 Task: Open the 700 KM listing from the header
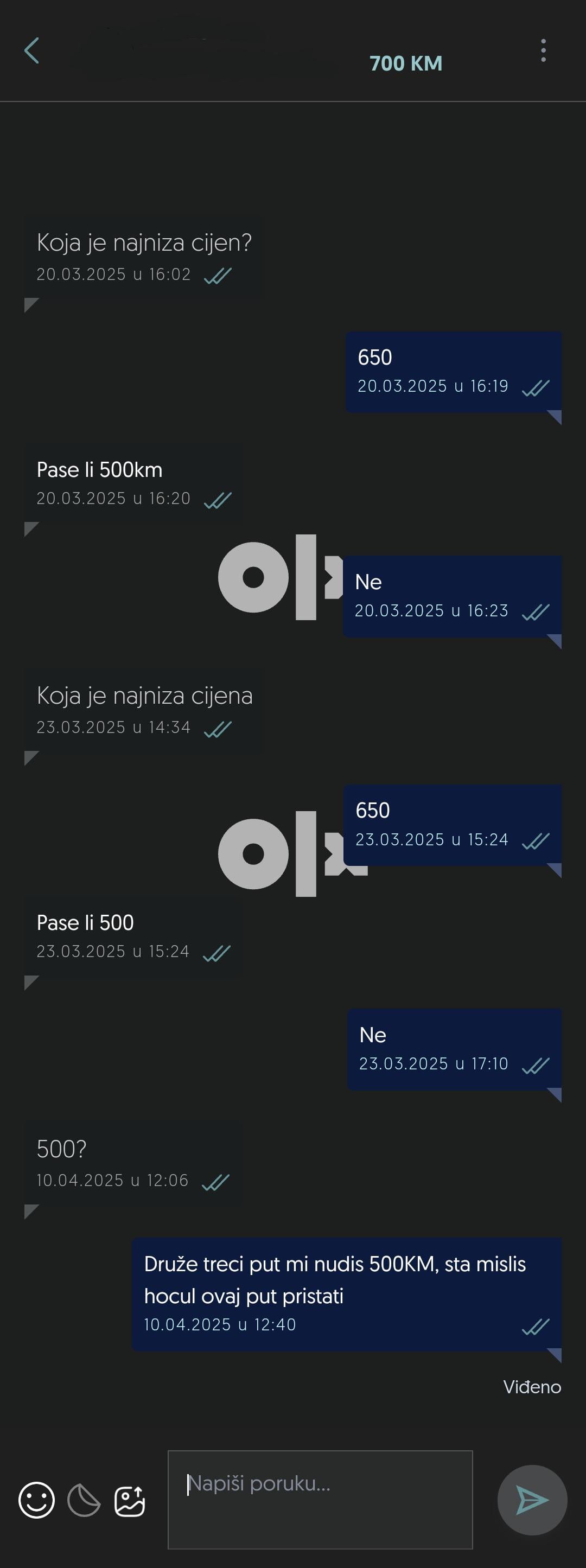tap(405, 63)
